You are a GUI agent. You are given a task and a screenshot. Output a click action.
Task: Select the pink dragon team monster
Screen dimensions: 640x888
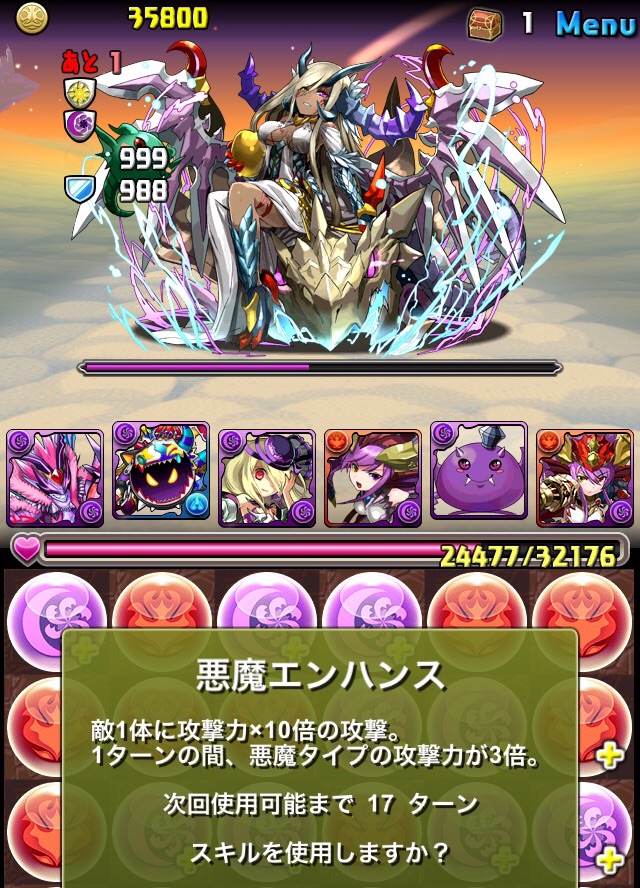coord(55,478)
